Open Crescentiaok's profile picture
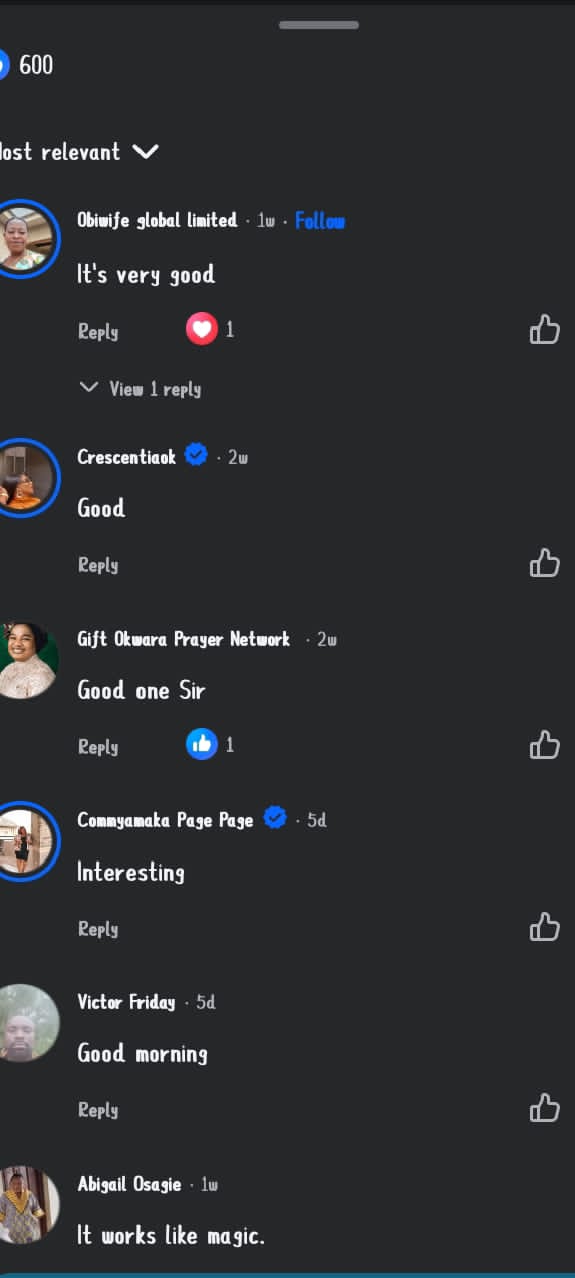Screen dimensions: 575x1278 [22, 477]
